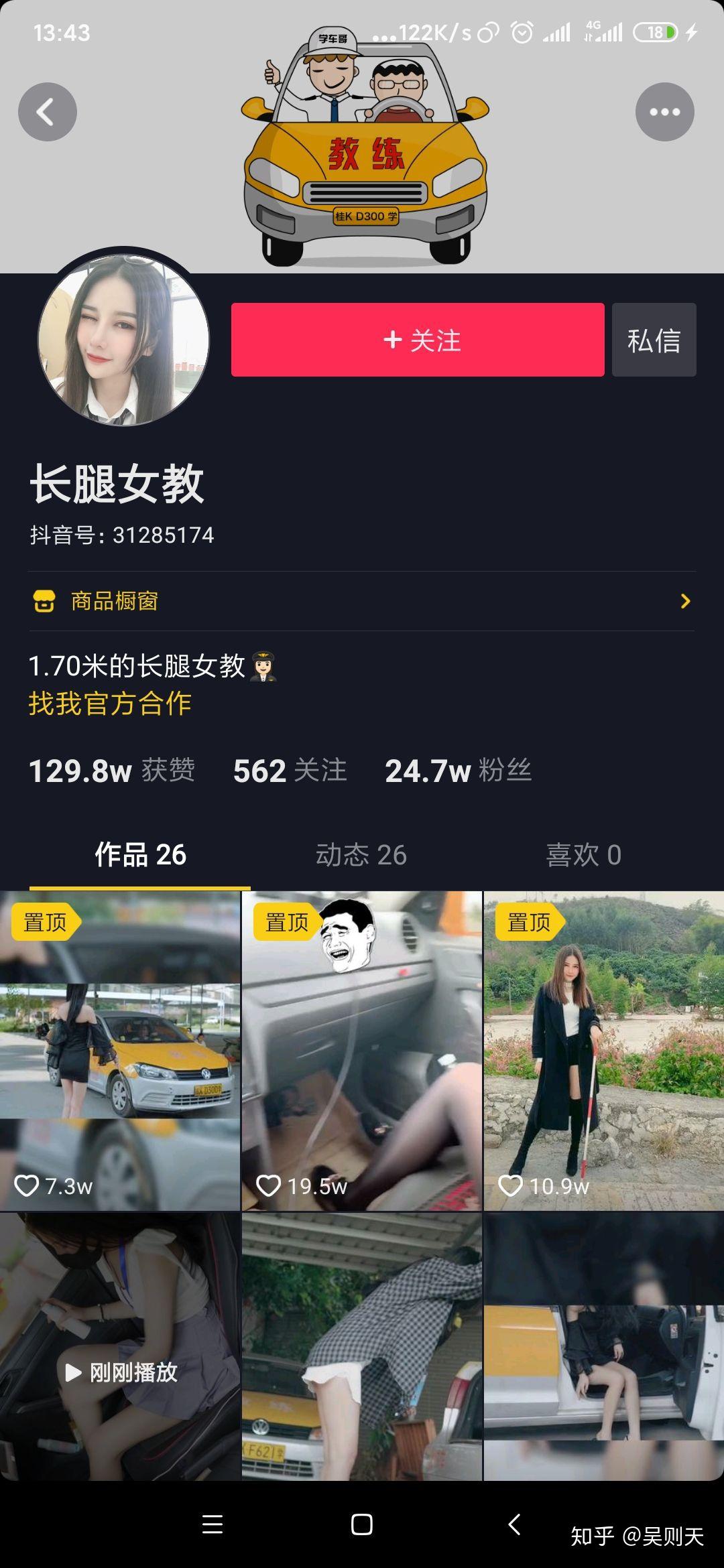Open the pinned video with 19.5w likes
The width and height of the screenshot is (724, 1568).
pyautogui.click(x=361, y=1050)
